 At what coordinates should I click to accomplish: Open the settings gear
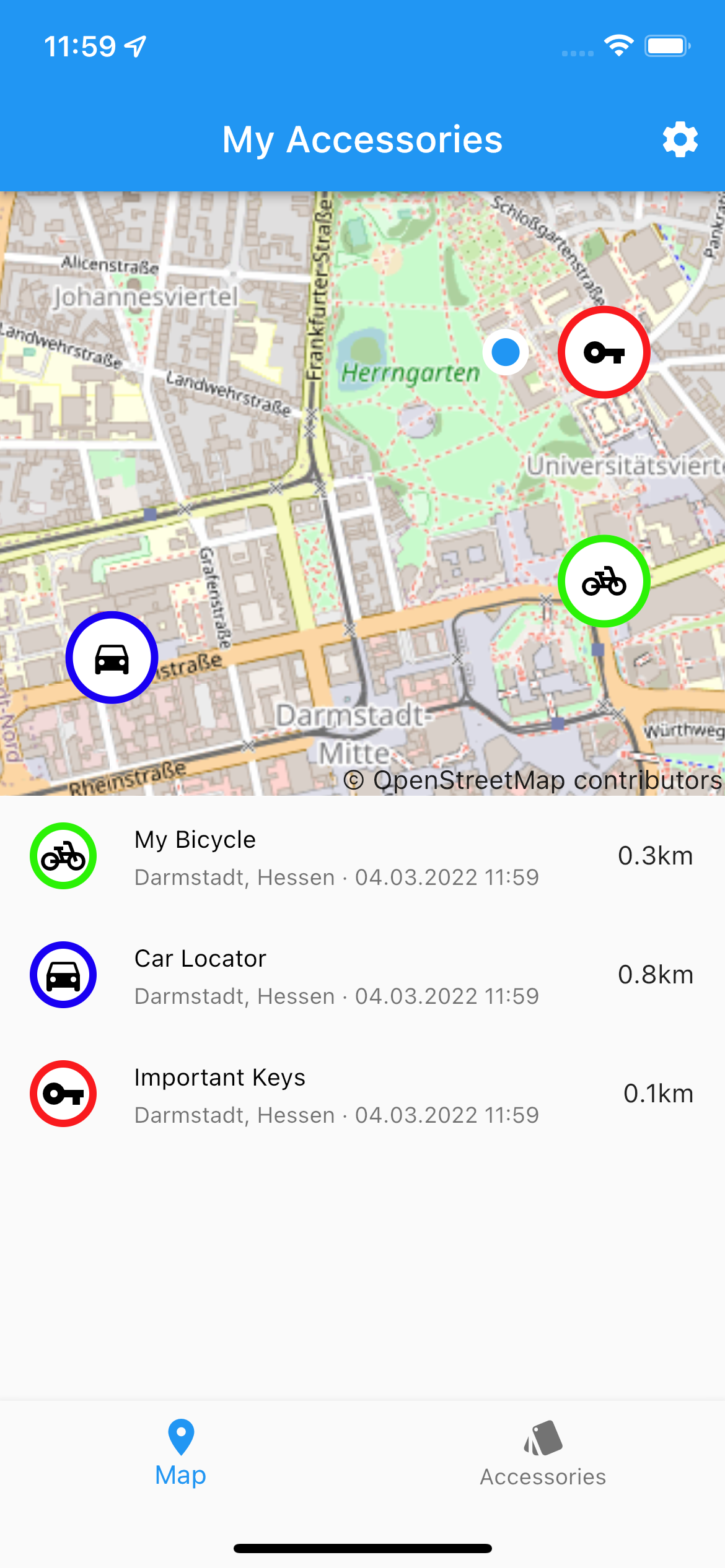coord(679,140)
